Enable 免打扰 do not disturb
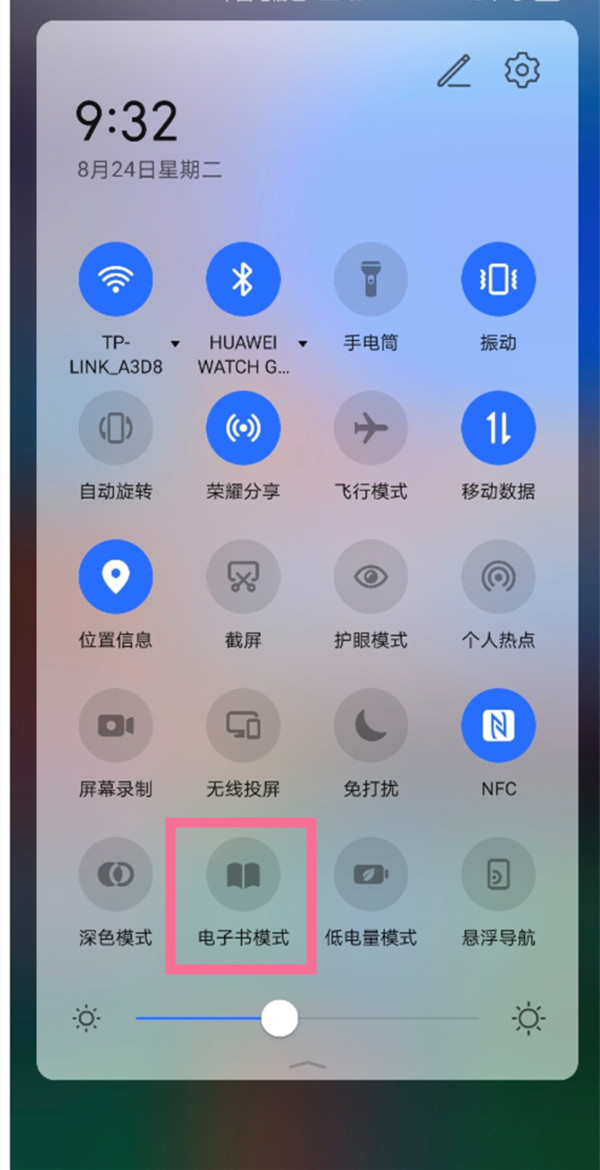The image size is (600, 1170). tap(371, 727)
